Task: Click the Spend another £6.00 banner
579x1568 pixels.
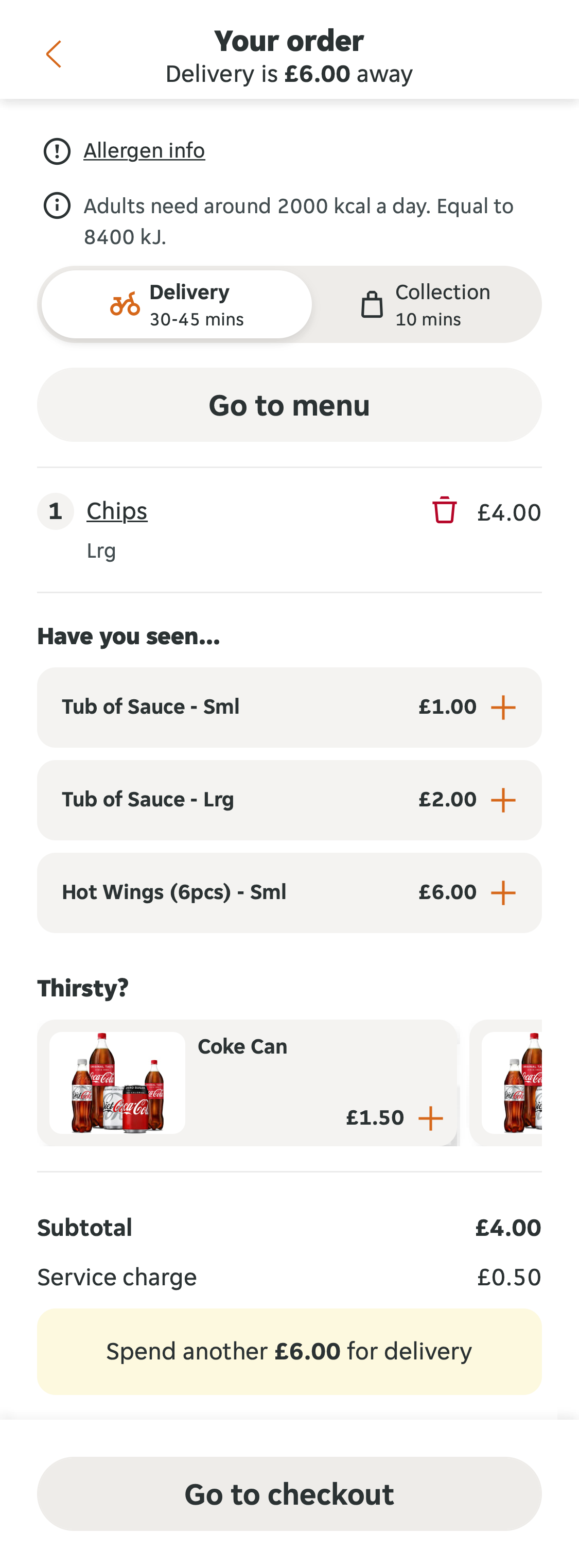Action: coord(289,1351)
